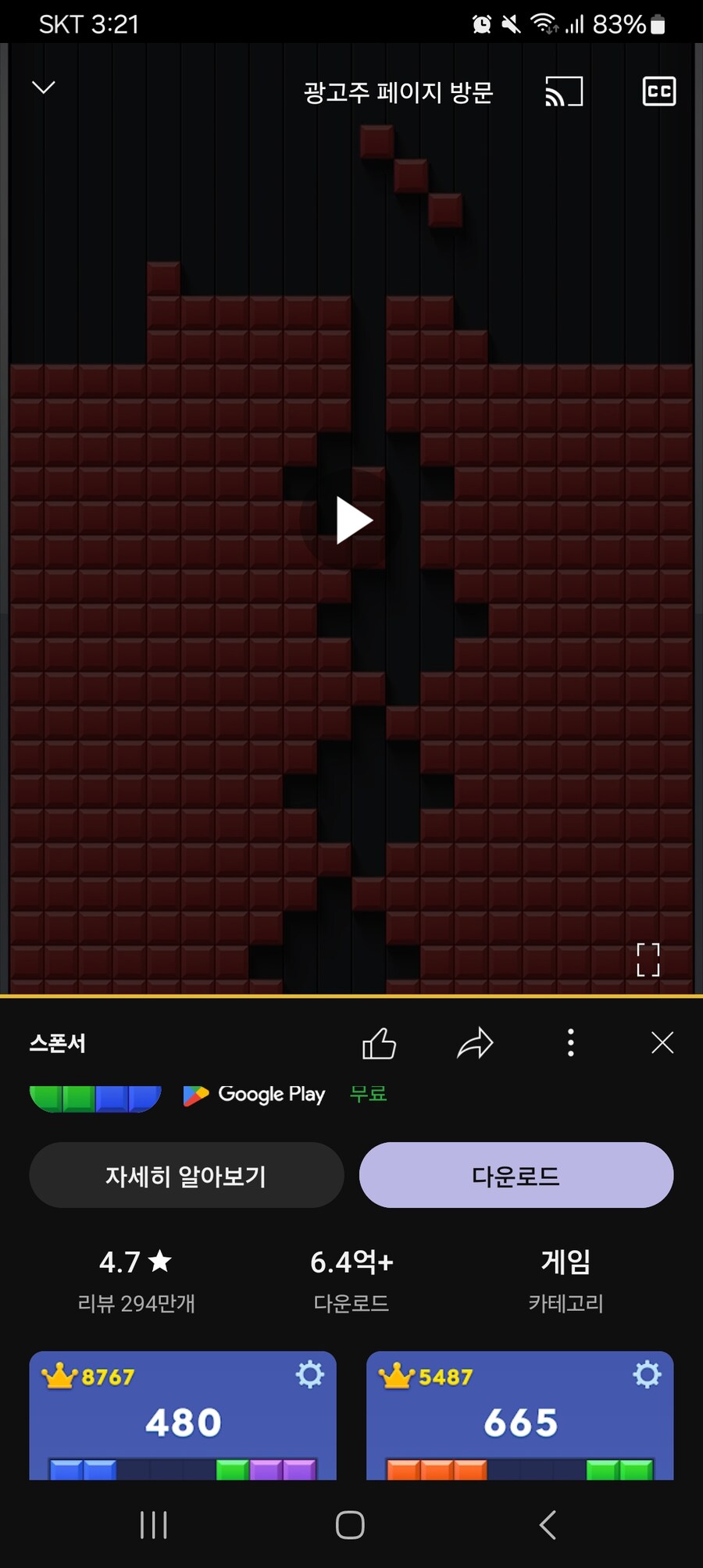The width and height of the screenshot is (703, 1568).
Task: Close the sponsor panel
Action: (662, 1043)
